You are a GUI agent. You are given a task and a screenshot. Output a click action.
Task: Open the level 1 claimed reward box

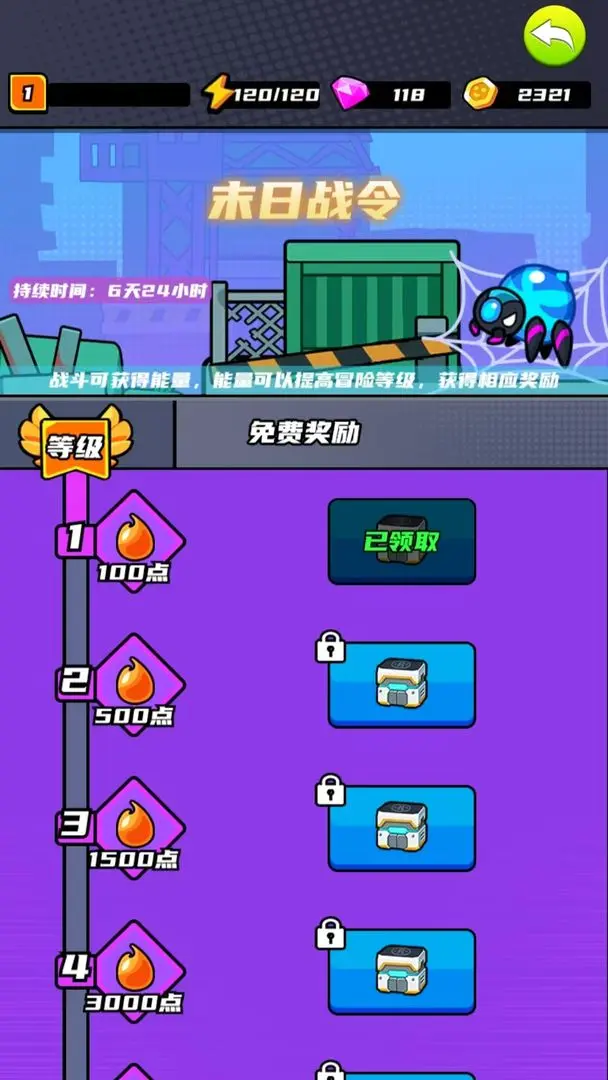coord(401,541)
